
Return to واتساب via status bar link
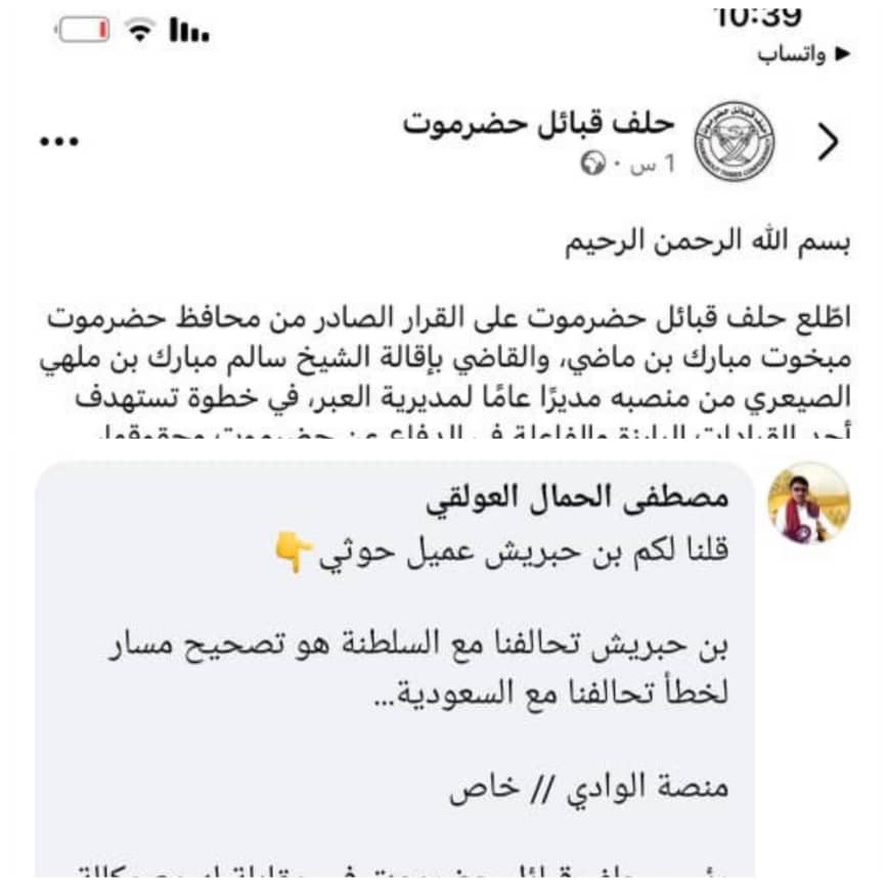(x=804, y=54)
